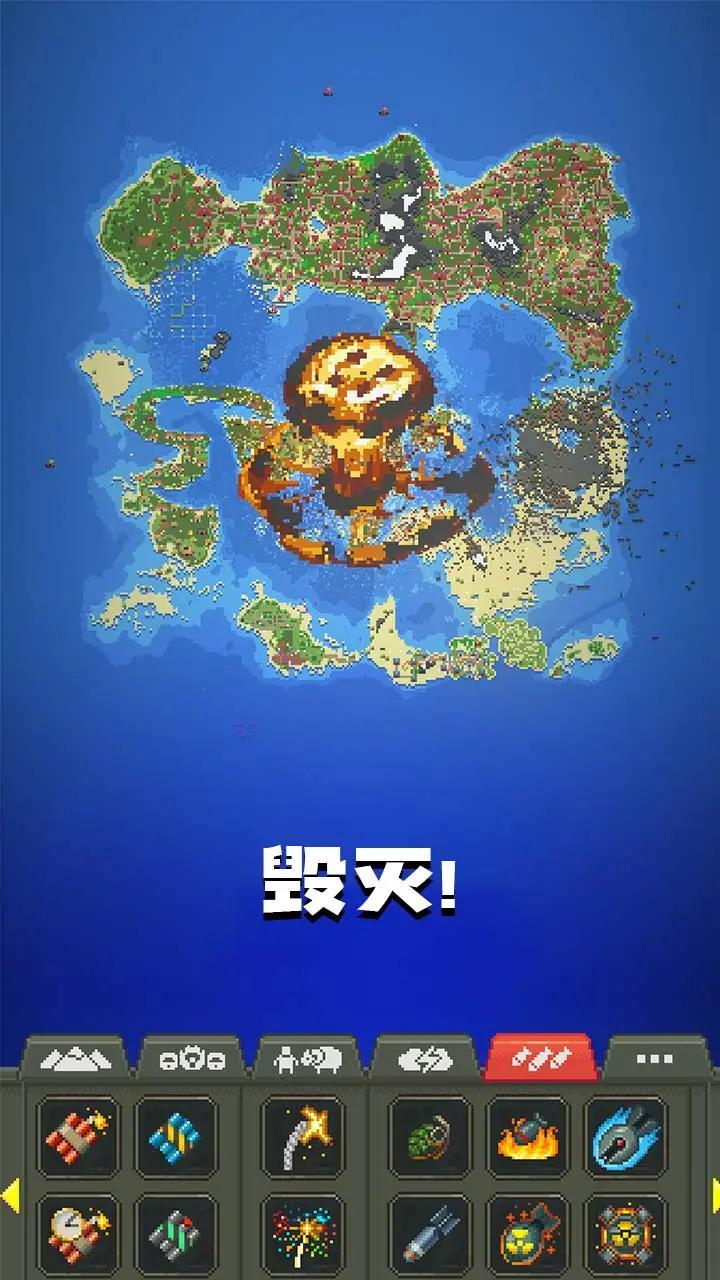Image resolution: width=720 pixels, height=1280 pixels.
Task: Tap the left yellow toolbar arrow
Action: pos(9,1194)
